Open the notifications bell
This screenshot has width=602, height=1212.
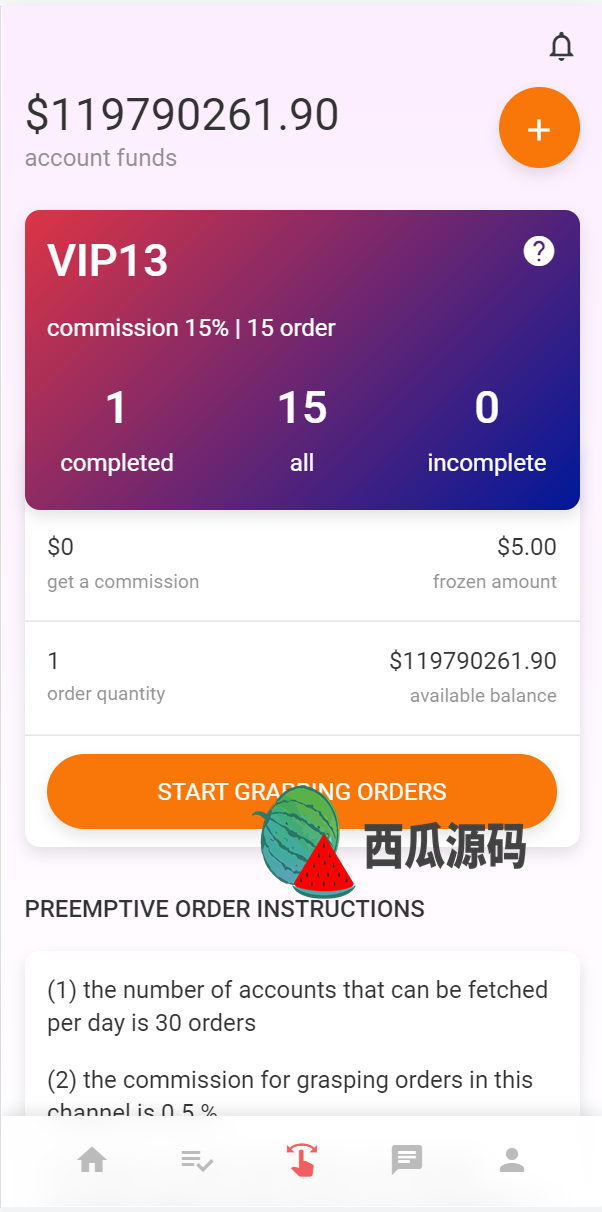[562, 46]
